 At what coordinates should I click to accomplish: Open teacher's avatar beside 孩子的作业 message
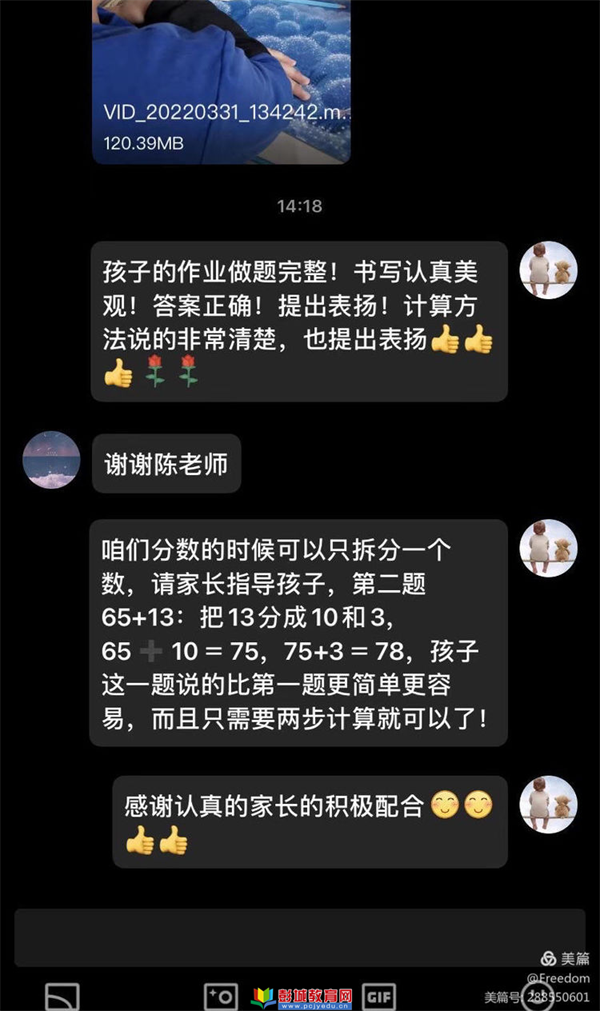tap(548, 270)
